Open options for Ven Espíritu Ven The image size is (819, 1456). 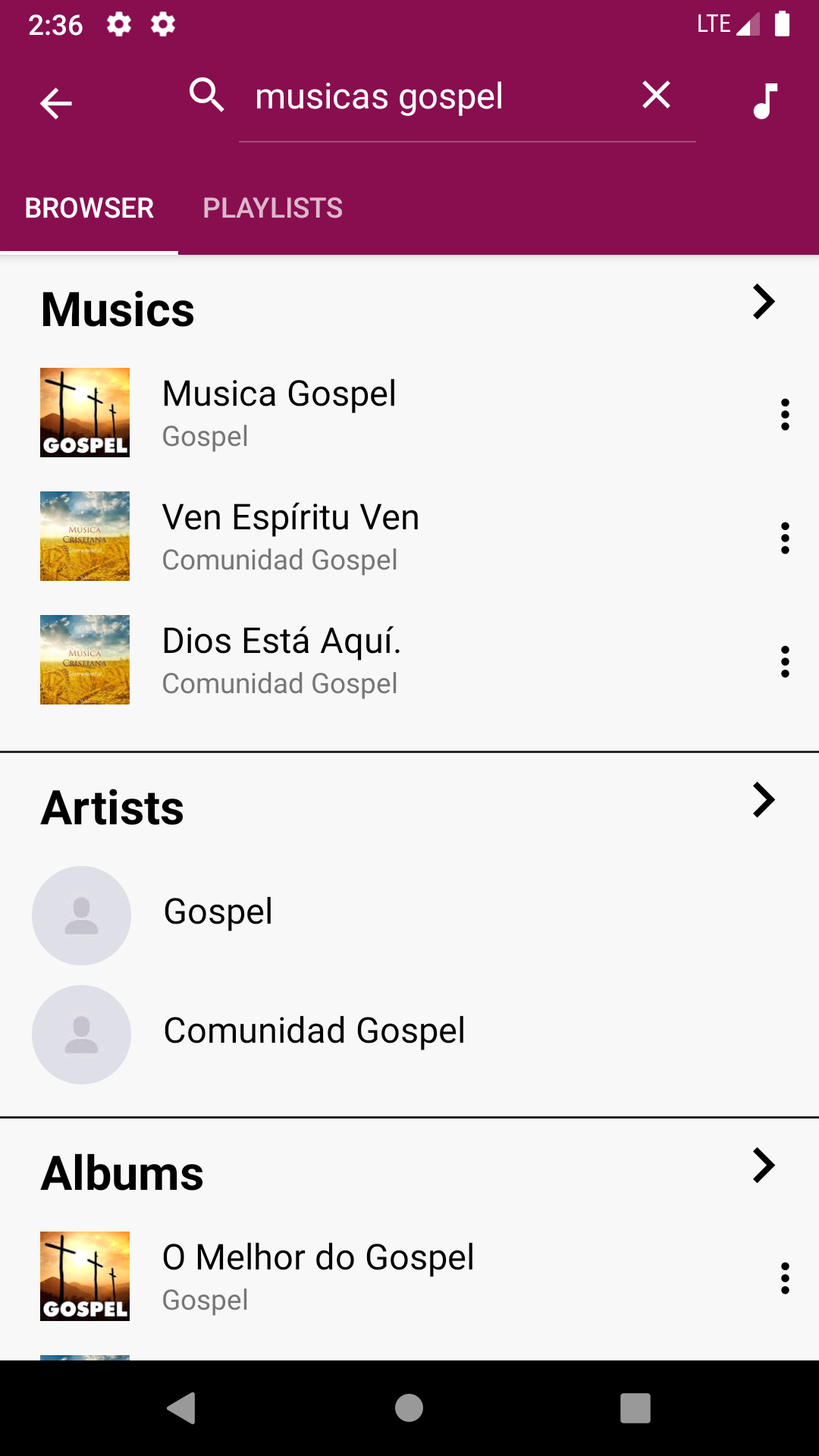pos(785,538)
